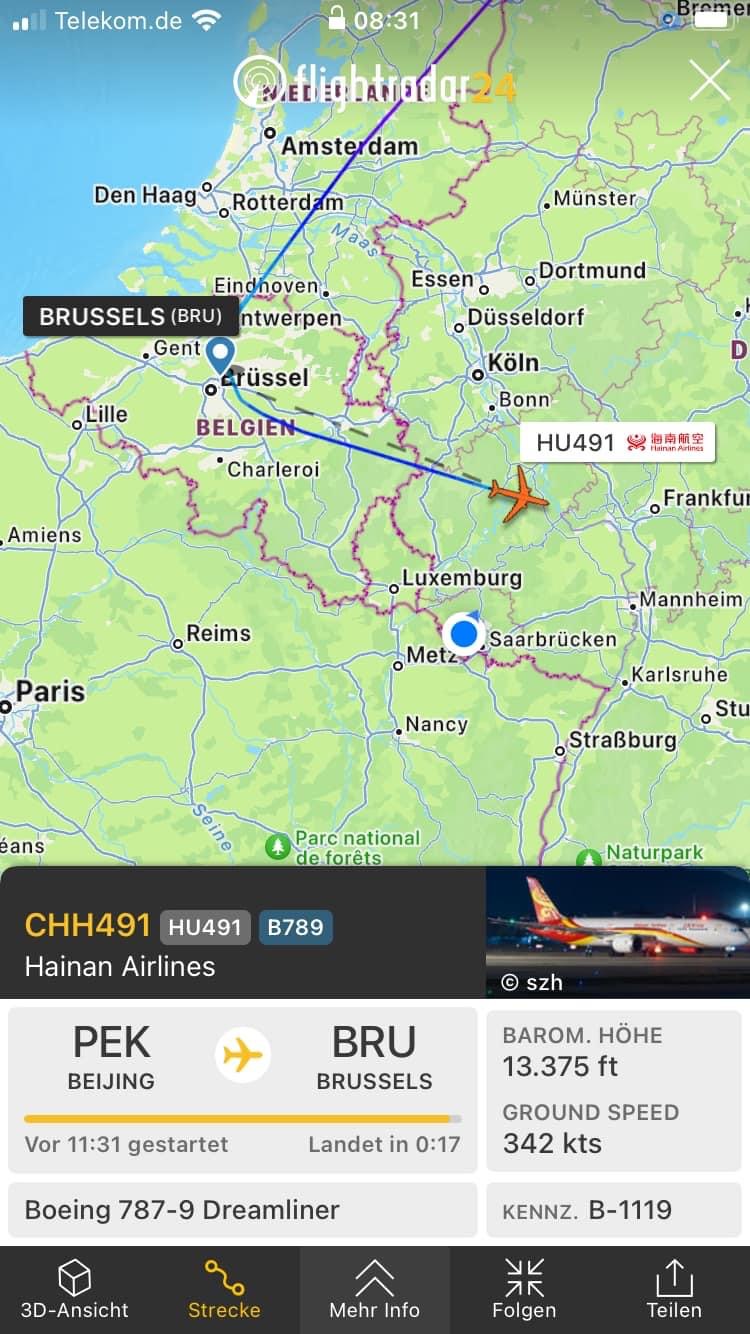Expand Mehr Info for flight details
The image size is (750, 1334).
375,1290
